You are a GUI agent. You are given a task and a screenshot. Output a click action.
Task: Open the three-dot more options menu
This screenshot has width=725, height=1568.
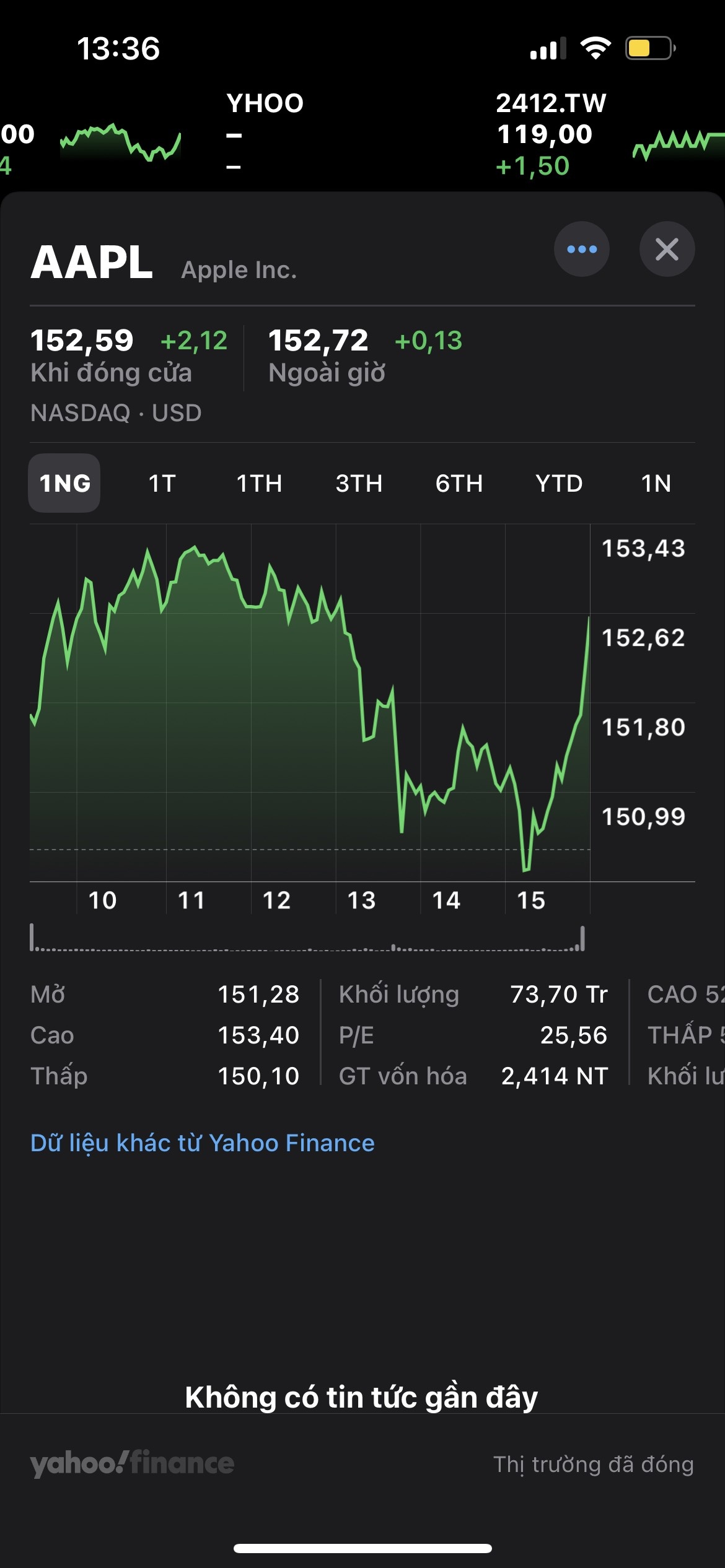click(x=581, y=249)
